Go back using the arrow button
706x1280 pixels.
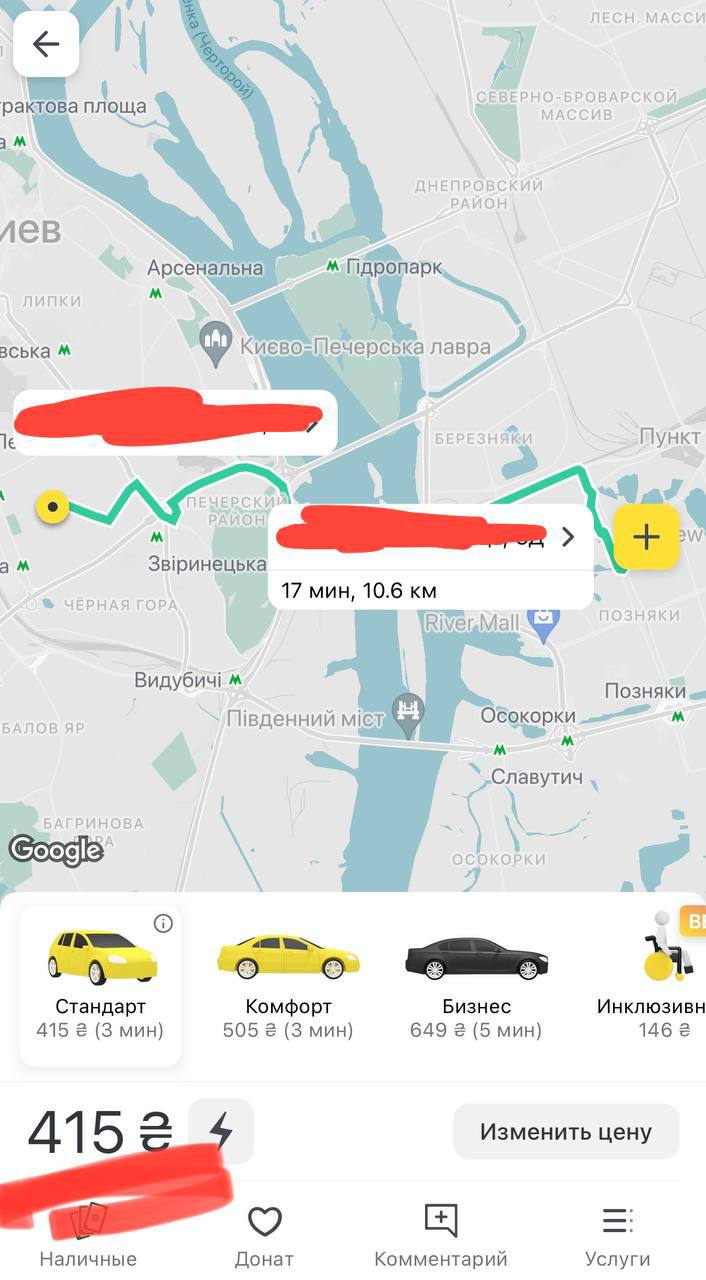click(45, 44)
